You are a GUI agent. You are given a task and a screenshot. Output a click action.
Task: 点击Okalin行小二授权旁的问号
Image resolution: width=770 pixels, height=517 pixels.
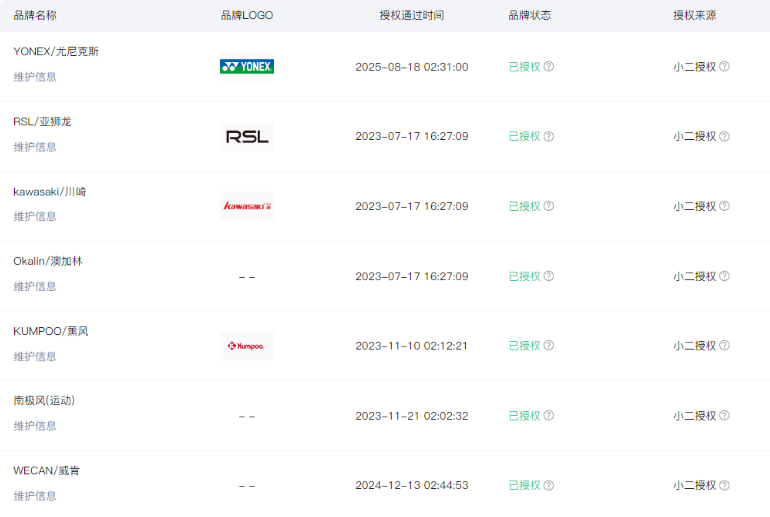tap(724, 276)
